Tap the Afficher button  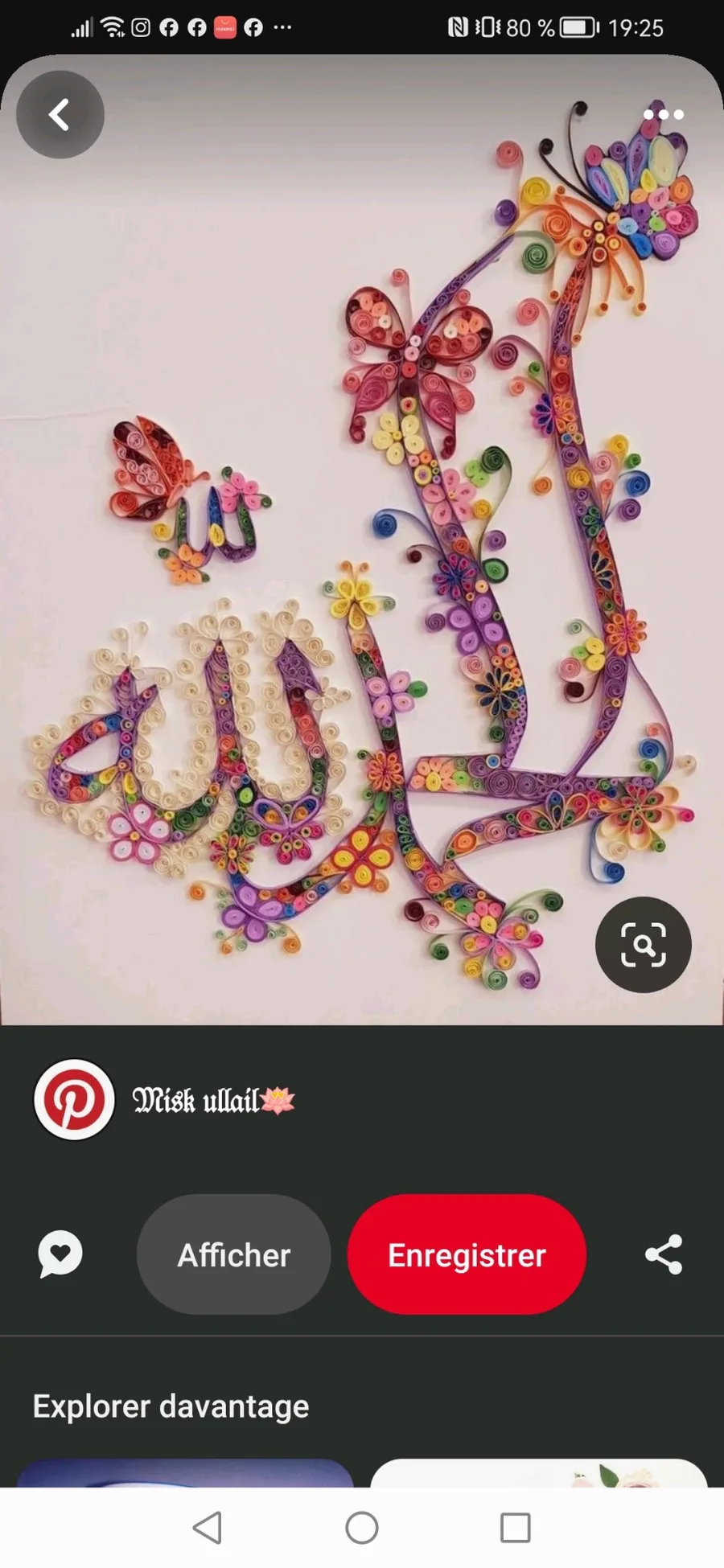(234, 1254)
